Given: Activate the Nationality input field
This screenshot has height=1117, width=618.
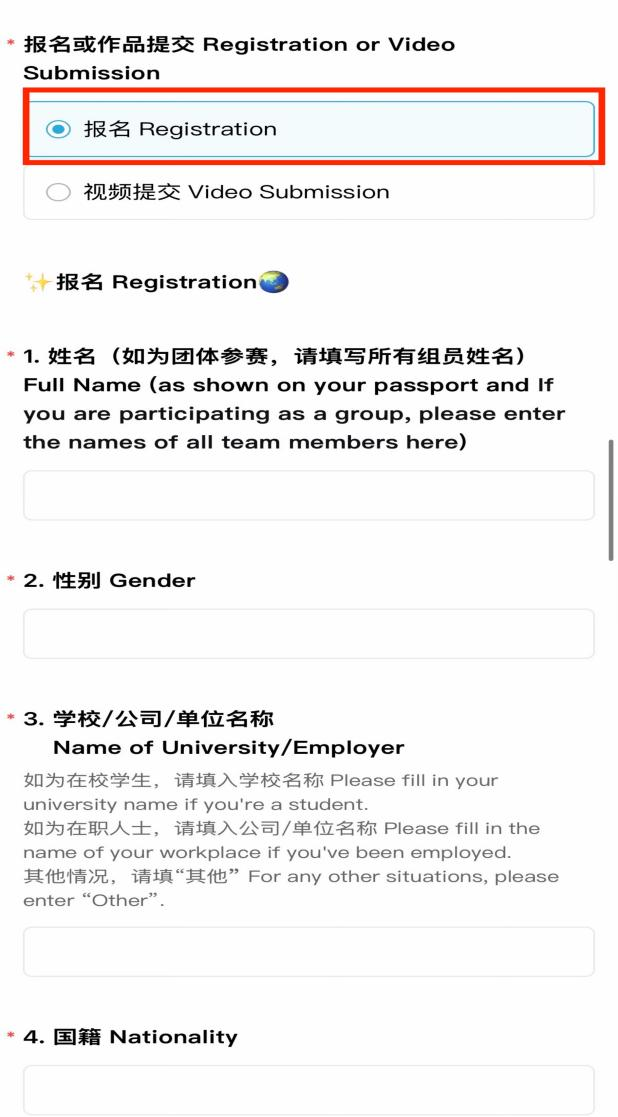Looking at the screenshot, I should point(308,1090).
